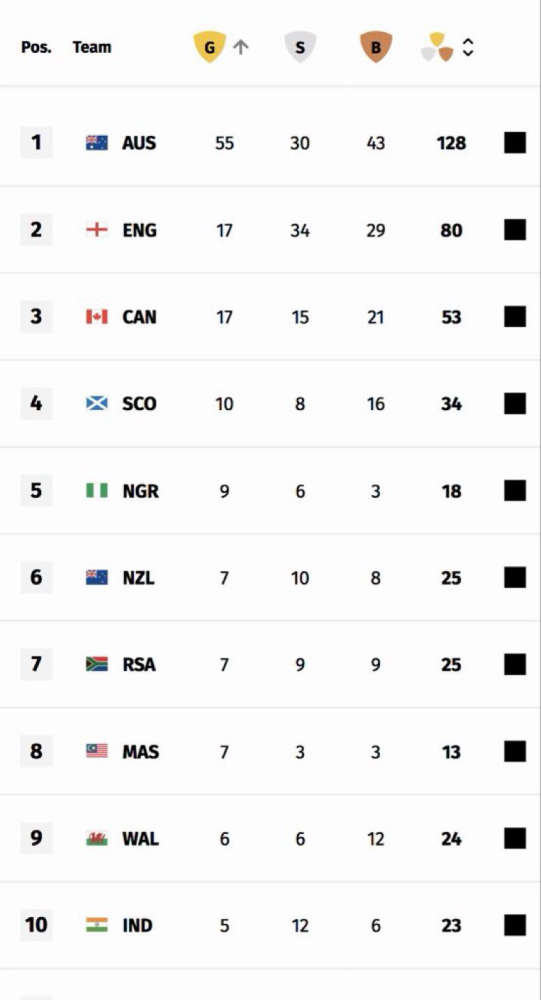Sort the table by silver medals
541x1000 pixels.
point(300,47)
